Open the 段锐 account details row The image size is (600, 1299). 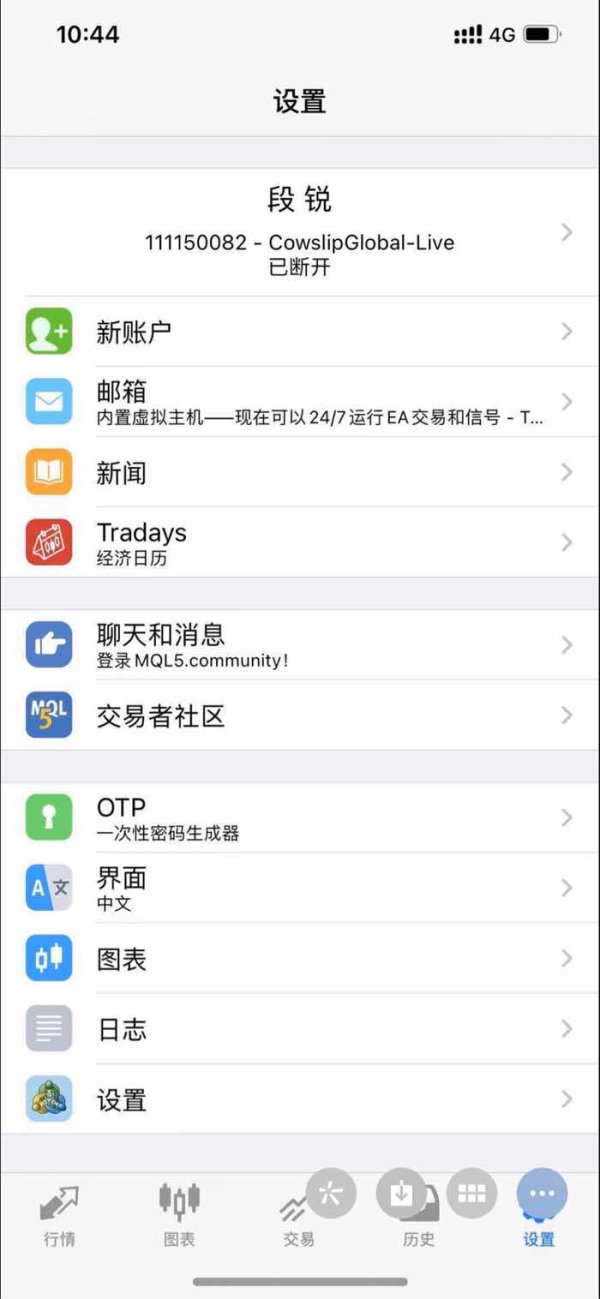click(x=300, y=232)
